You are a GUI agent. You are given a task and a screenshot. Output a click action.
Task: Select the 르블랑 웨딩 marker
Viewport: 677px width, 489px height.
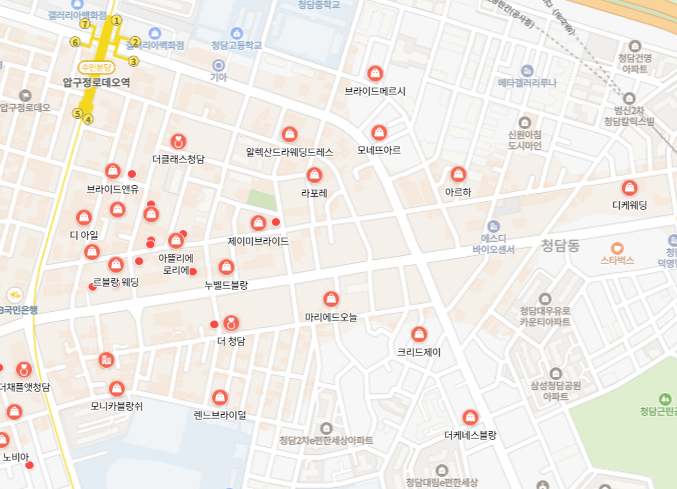click(116, 264)
